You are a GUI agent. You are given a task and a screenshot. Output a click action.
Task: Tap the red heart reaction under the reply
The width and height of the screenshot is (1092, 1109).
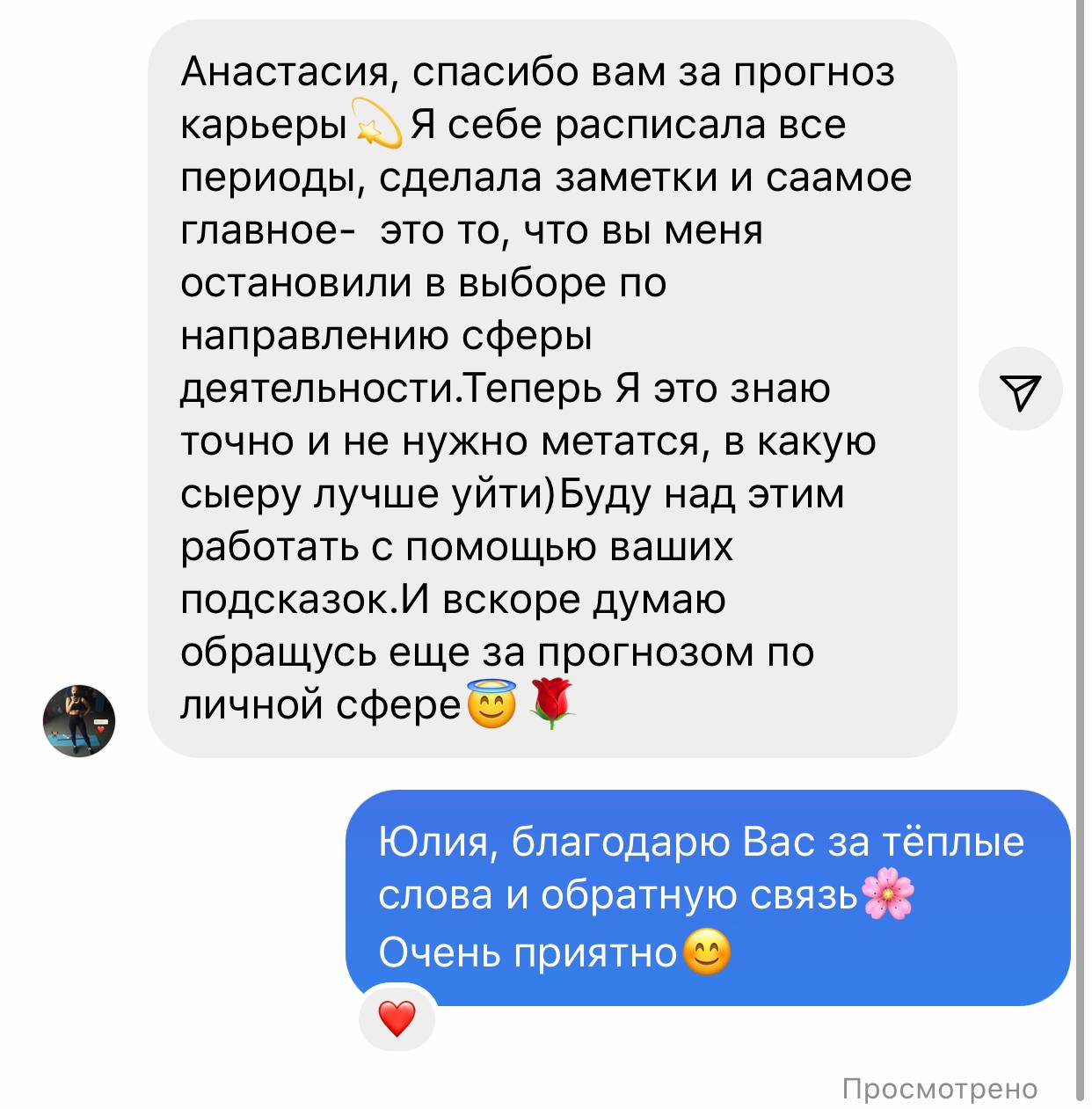397,1018
